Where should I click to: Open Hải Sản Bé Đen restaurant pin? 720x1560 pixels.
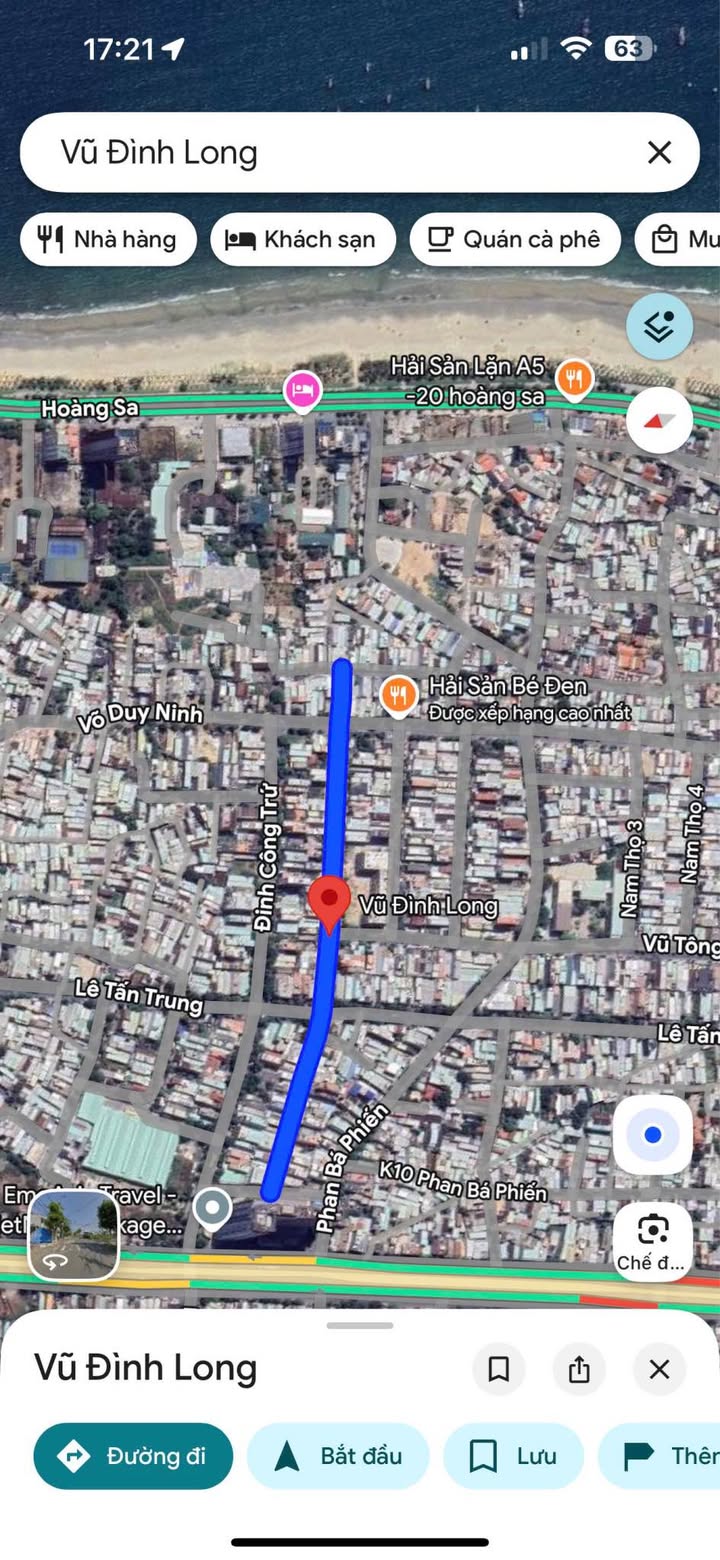pyautogui.click(x=400, y=696)
